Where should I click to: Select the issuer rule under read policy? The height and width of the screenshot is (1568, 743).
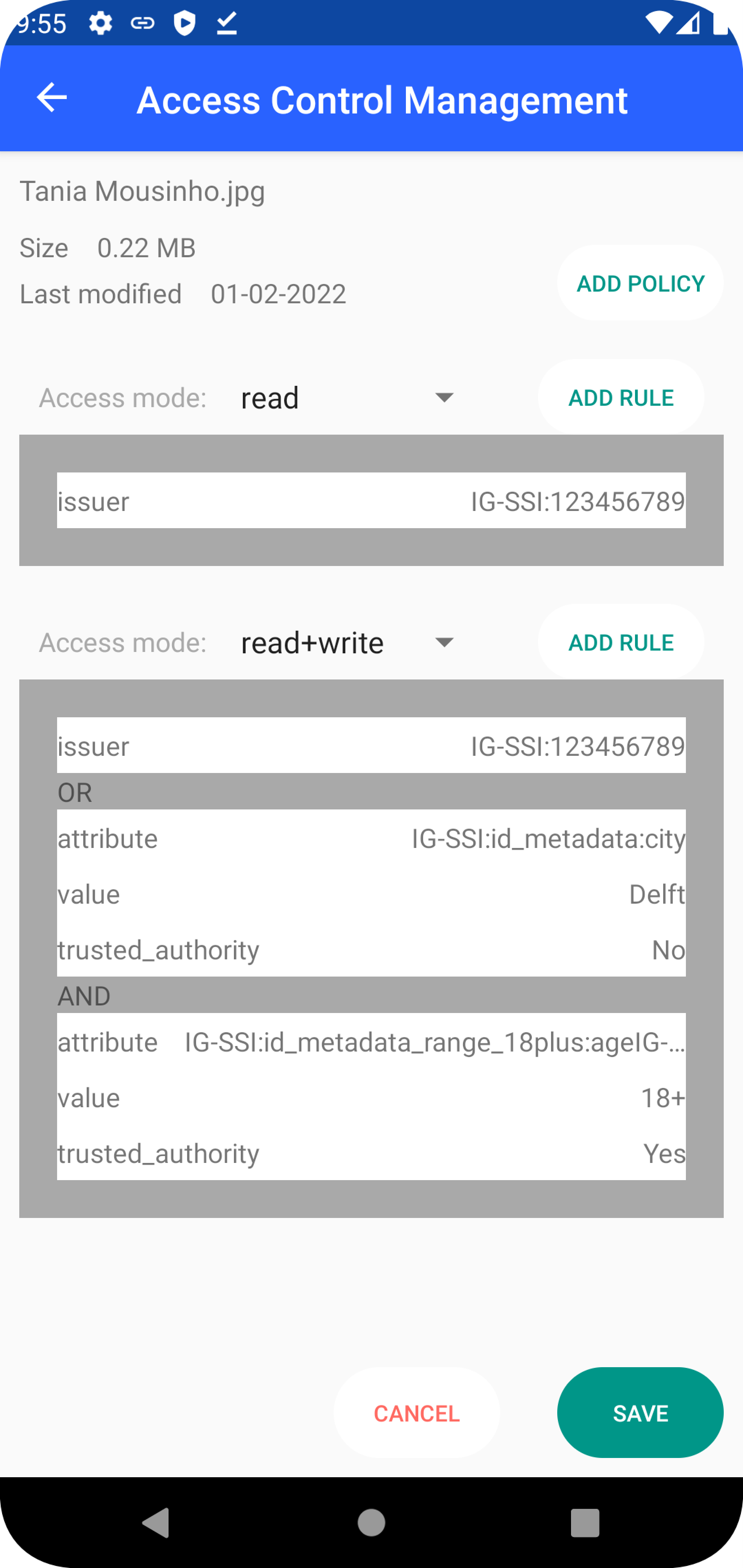coord(371,501)
